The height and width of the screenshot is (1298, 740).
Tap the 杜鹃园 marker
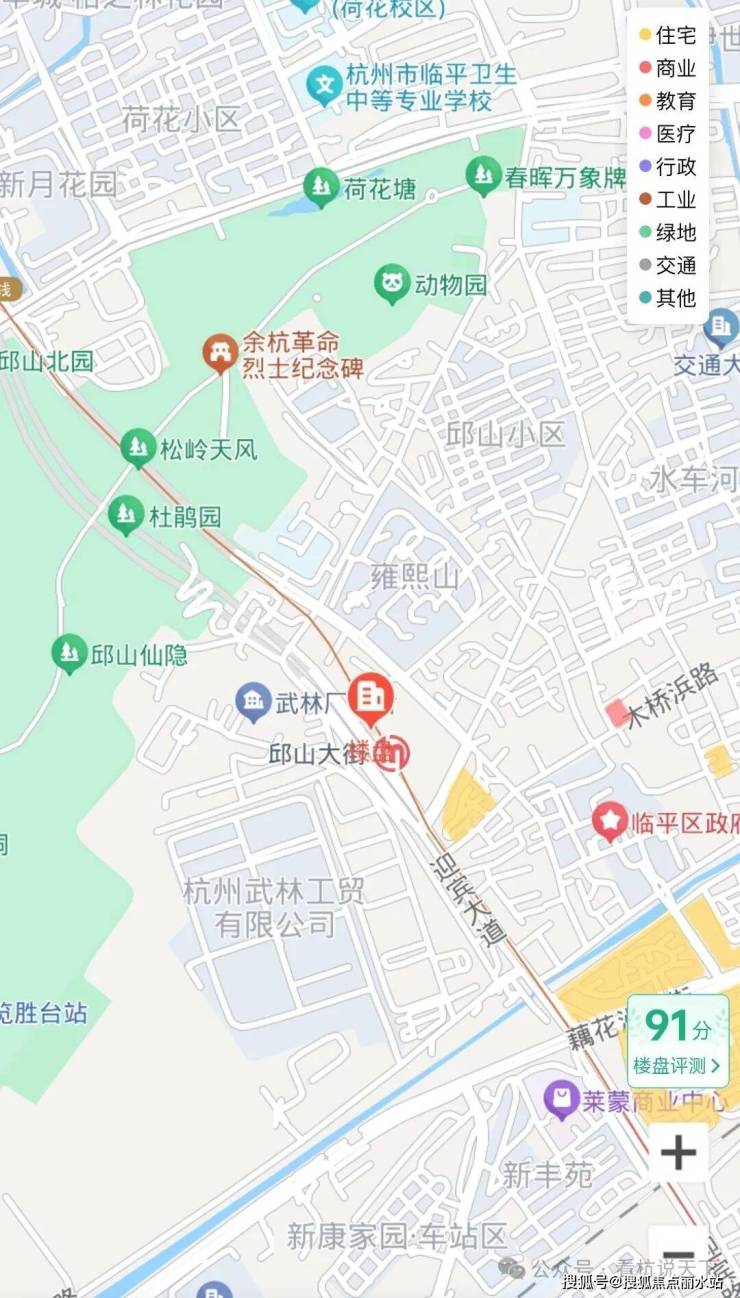click(126, 516)
